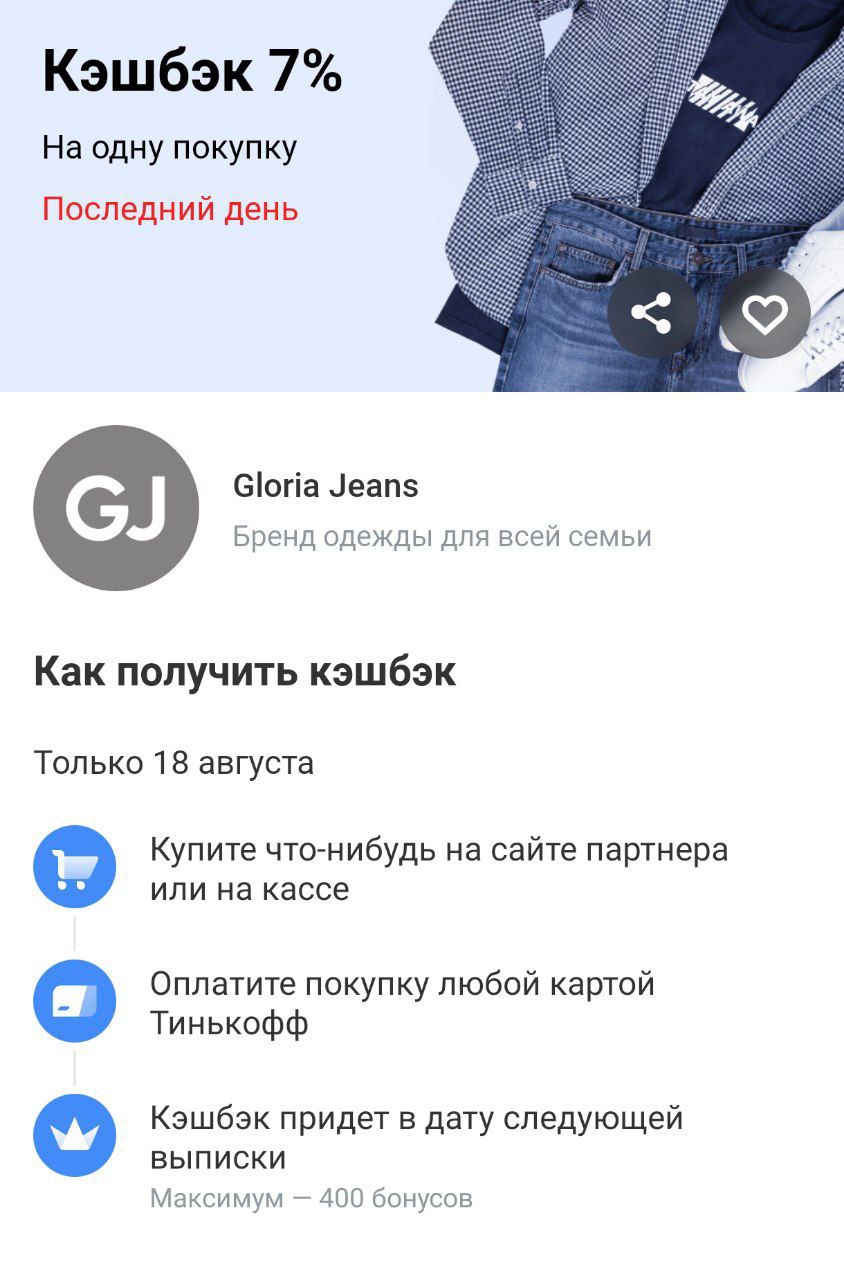844x1280 pixels.
Task: Share the Gloria Jeans cashback offer
Action: pyautogui.click(x=653, y=314)
